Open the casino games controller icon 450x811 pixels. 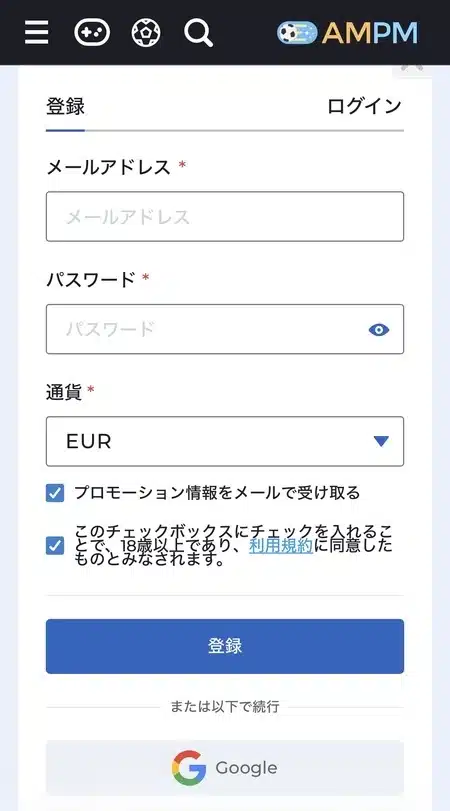(92, 33)
